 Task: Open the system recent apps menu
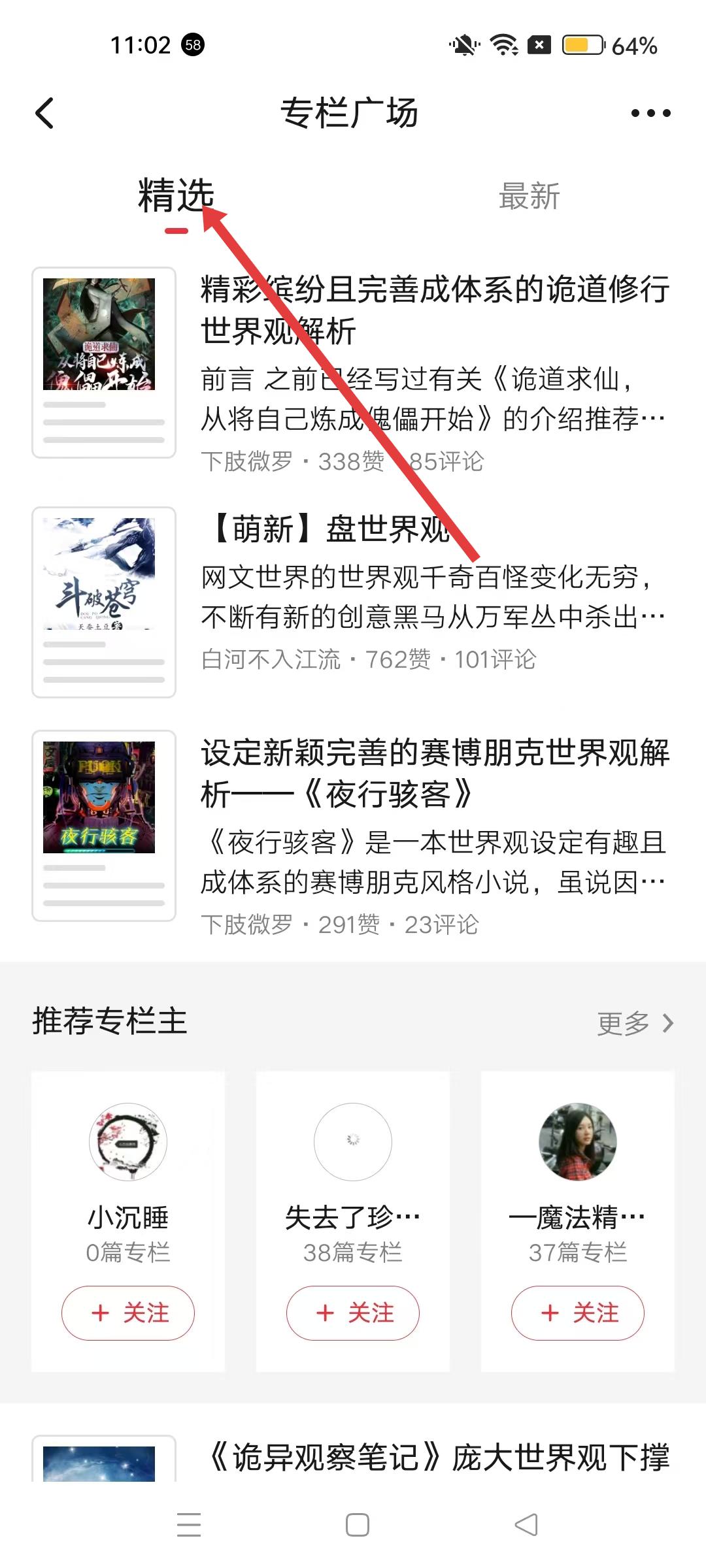[189, 1525]
